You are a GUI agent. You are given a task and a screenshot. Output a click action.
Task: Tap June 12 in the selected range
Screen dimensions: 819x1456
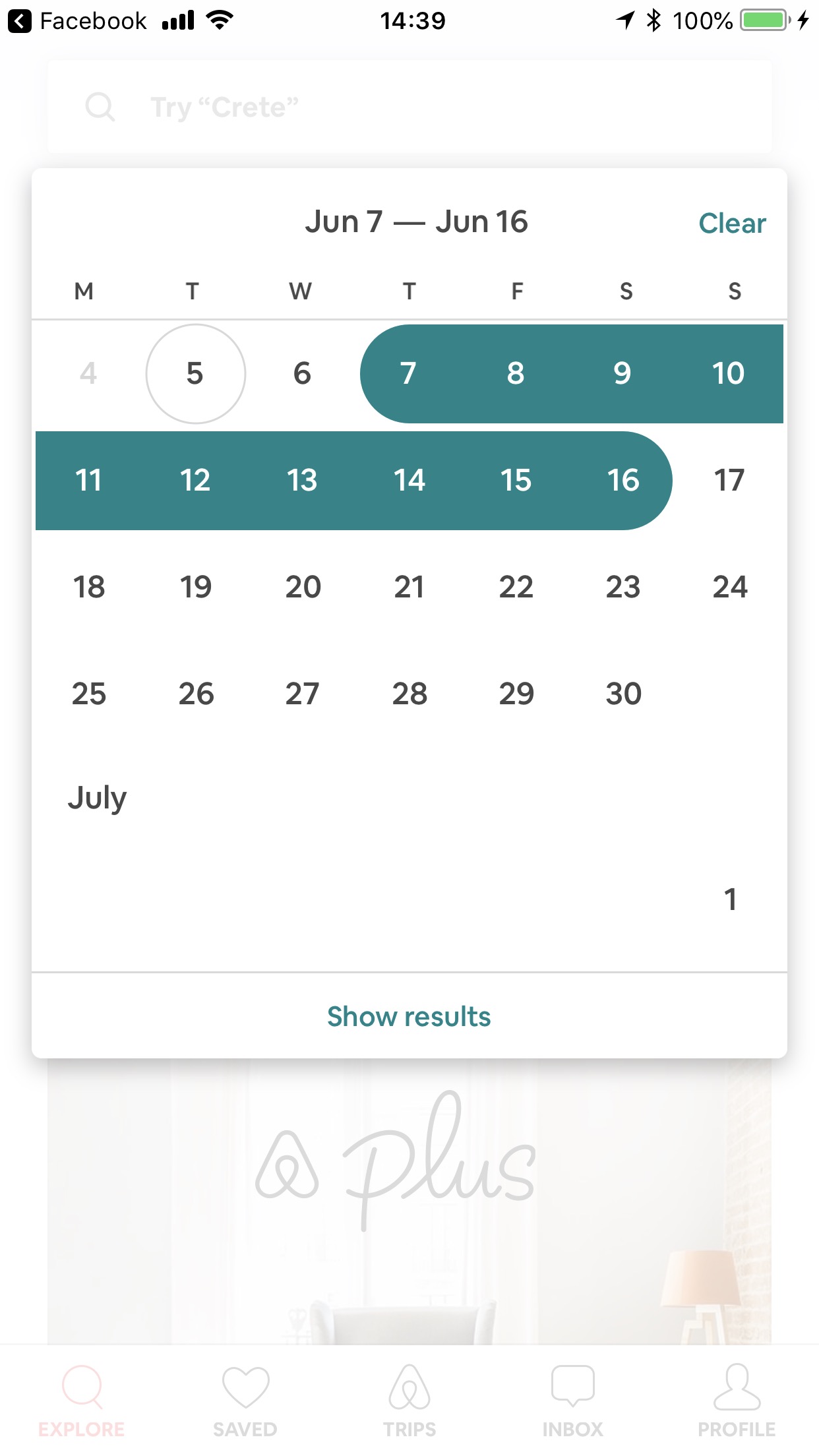click(195, 480)
